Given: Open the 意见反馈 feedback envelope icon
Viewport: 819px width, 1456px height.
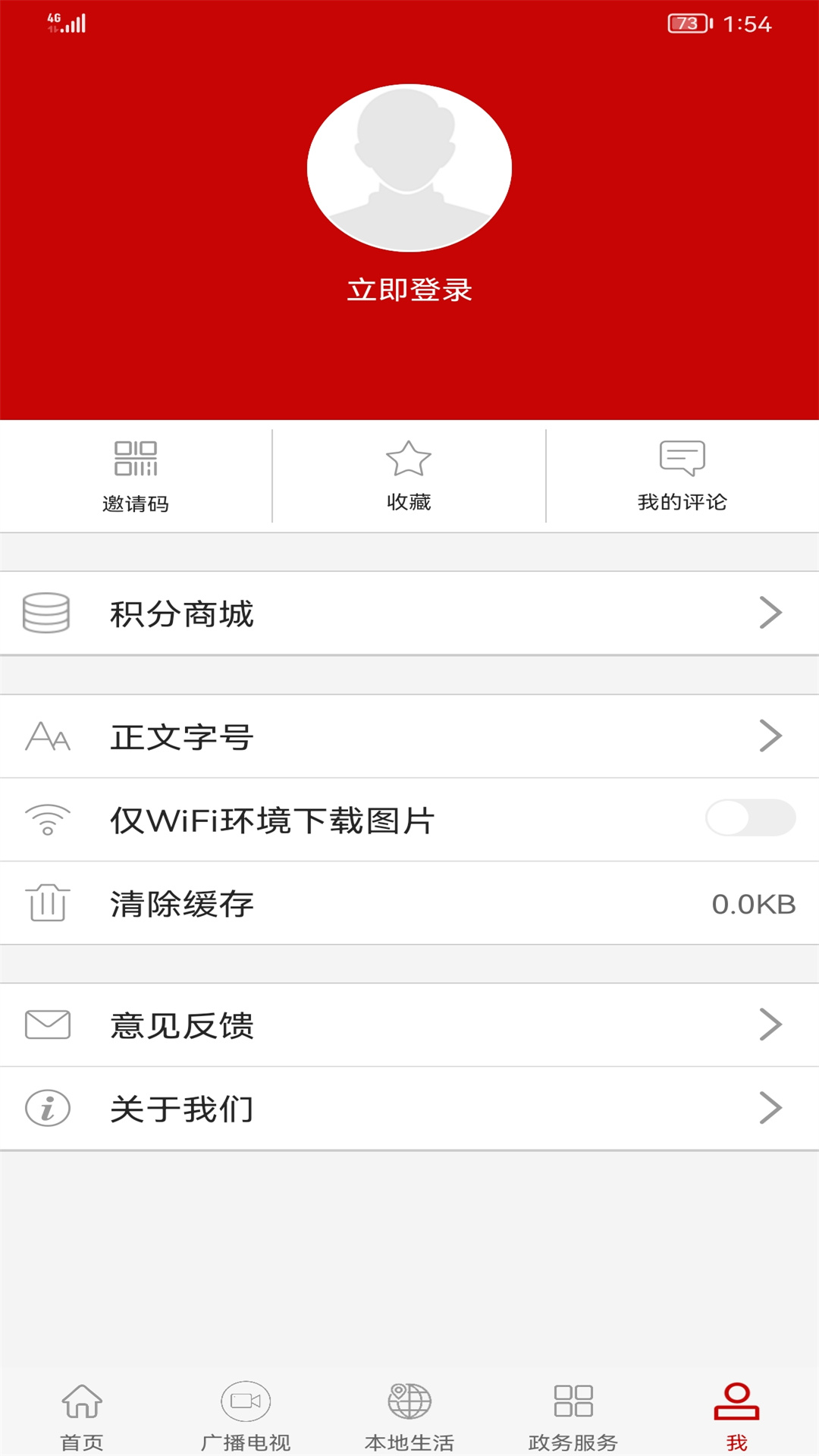Looking at the screenshot, I should 47,1025.
